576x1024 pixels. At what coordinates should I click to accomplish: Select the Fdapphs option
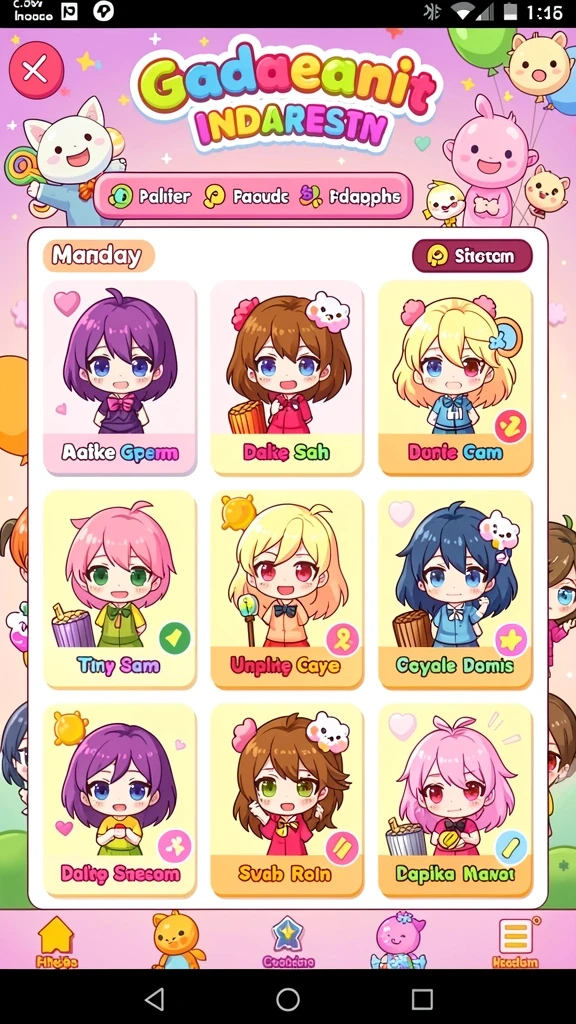pos(351,196)
